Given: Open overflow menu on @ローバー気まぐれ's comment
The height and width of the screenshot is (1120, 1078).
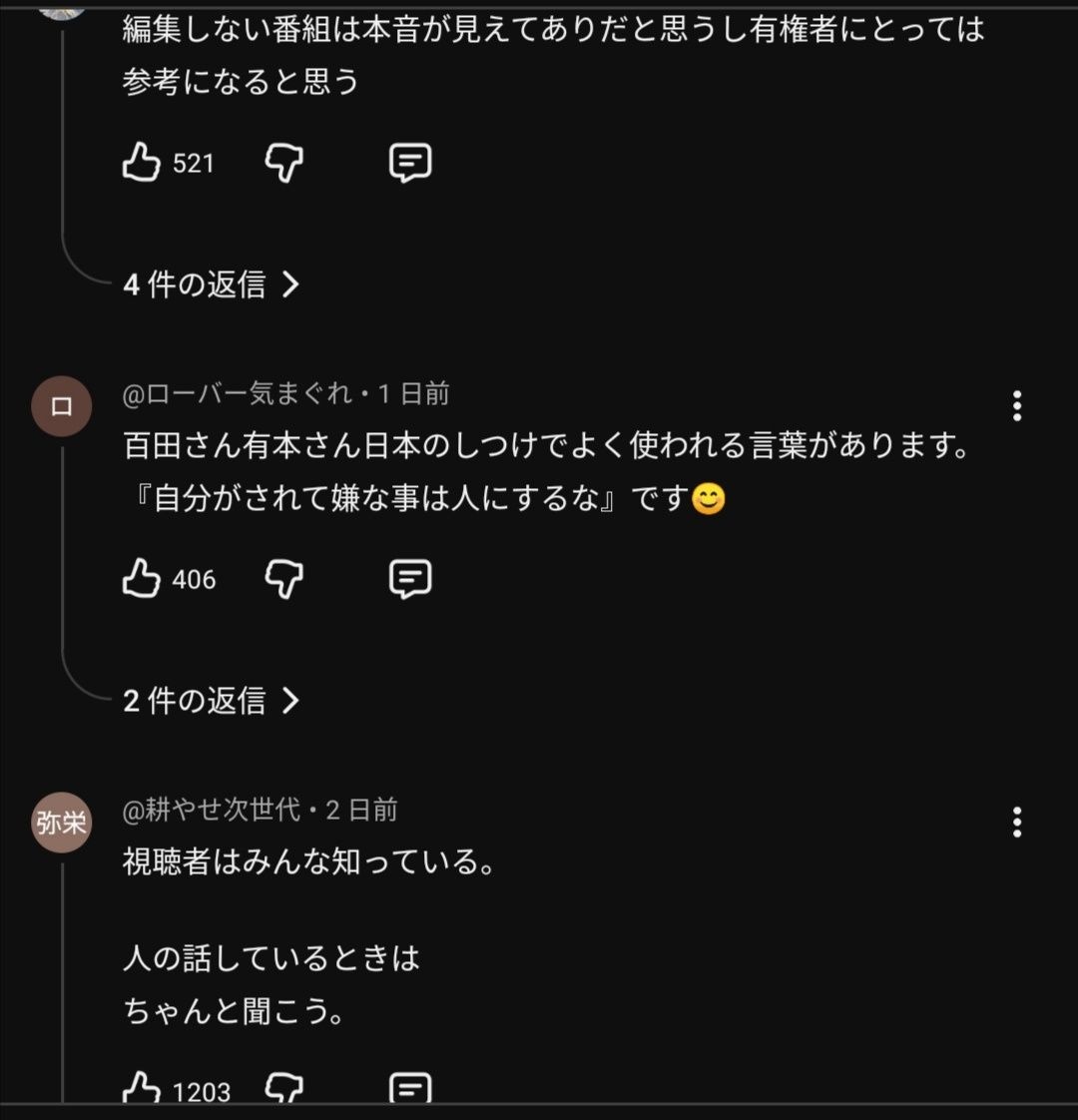Looking at the screenshot, I should coord(1016,405).
